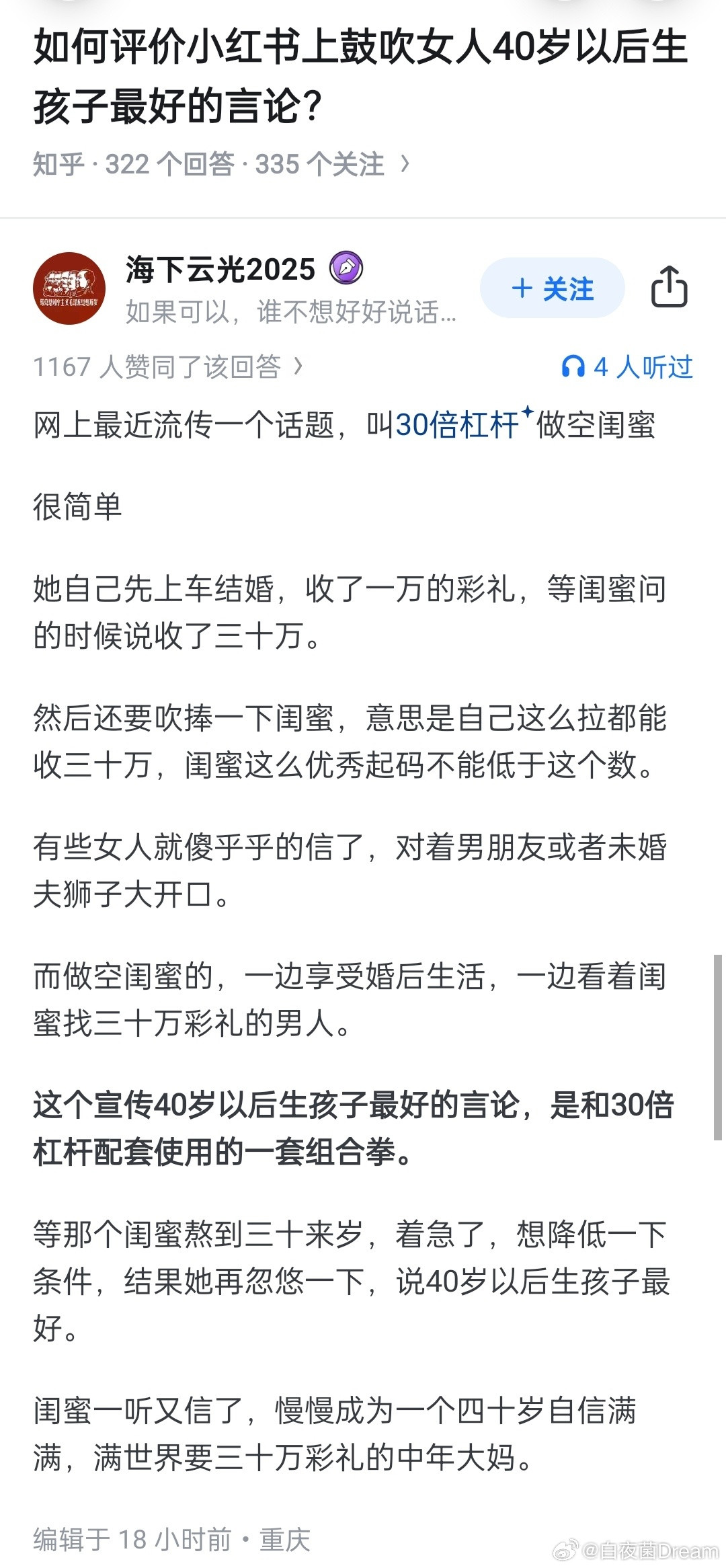The image size is (726, 1568).
Task: Tap the sparkle icon after 30倍杠杆
Action: click(x=528, y=414)
